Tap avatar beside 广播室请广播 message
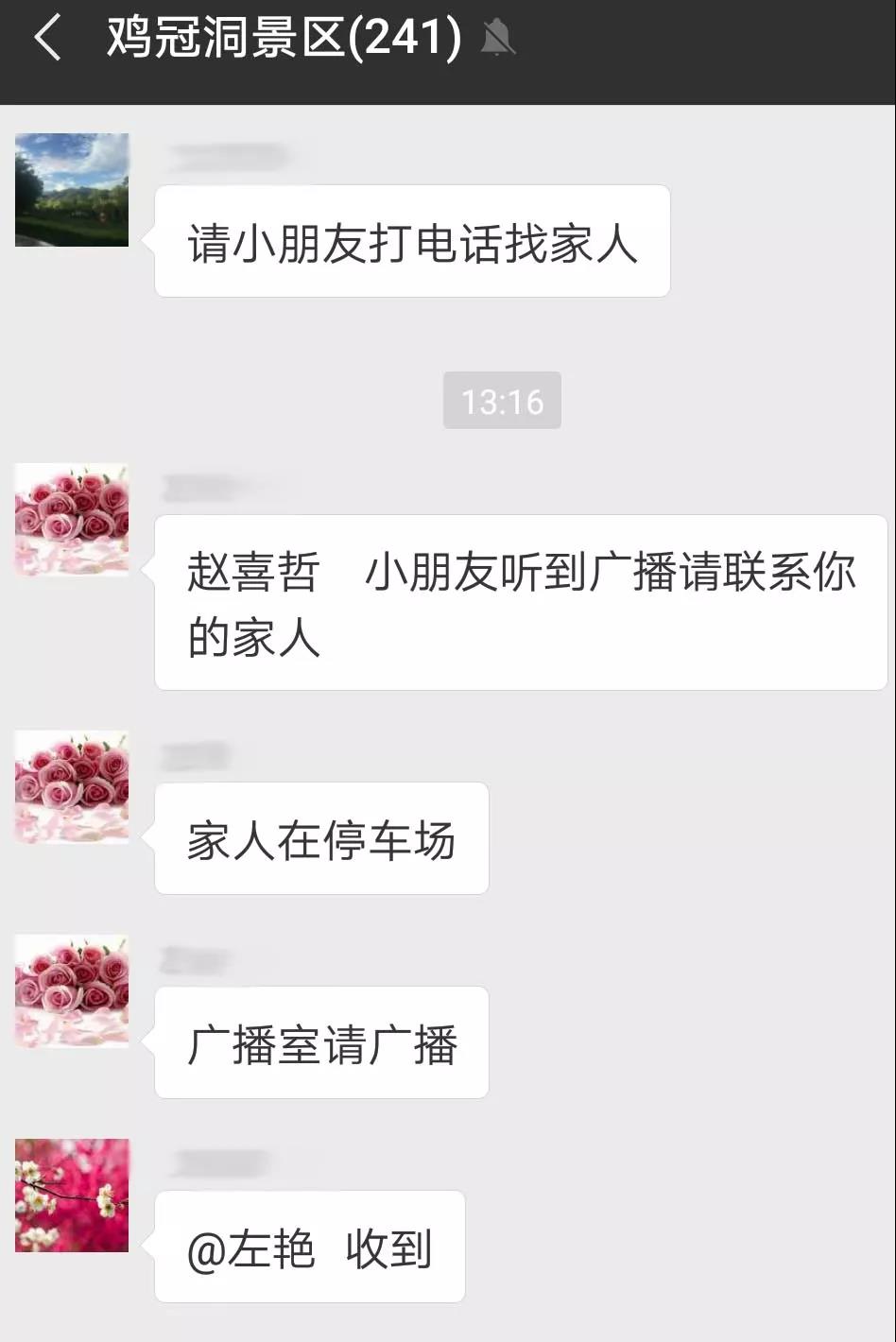Image resolution: width=896 pixels, height=1342 pixels. click(x=72, y=990)
